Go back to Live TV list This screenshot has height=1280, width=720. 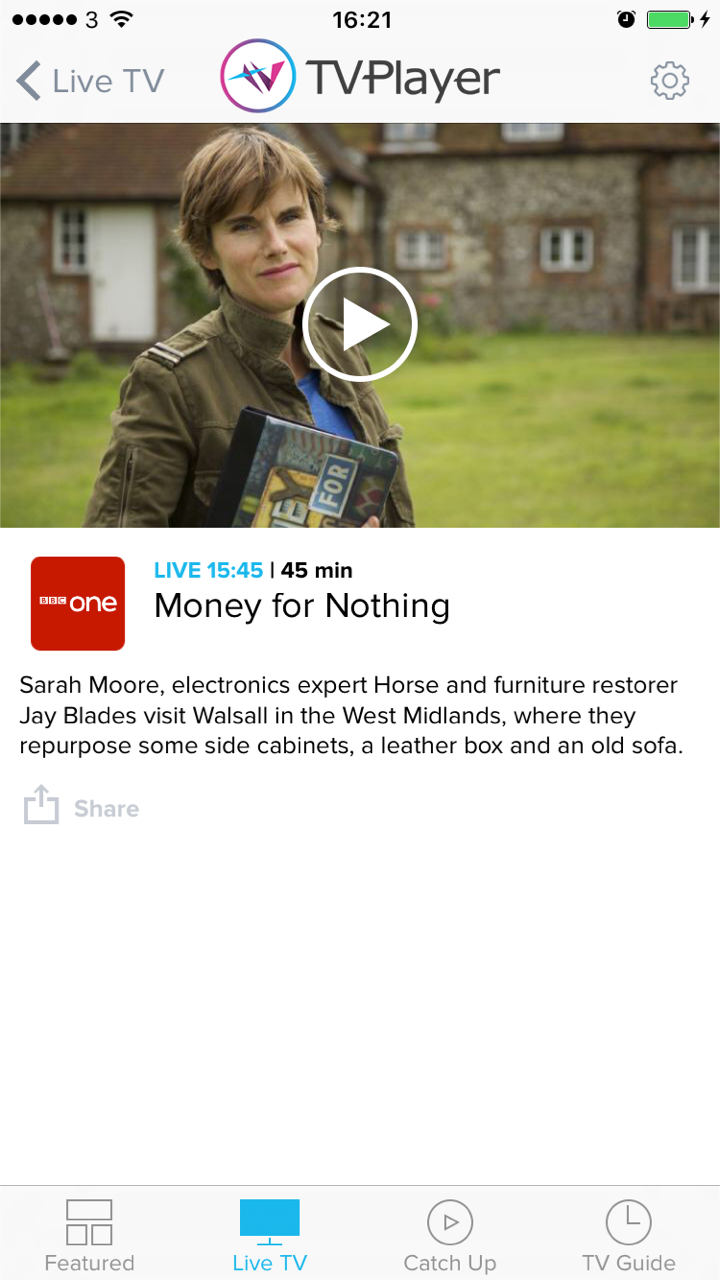(90, 81)
